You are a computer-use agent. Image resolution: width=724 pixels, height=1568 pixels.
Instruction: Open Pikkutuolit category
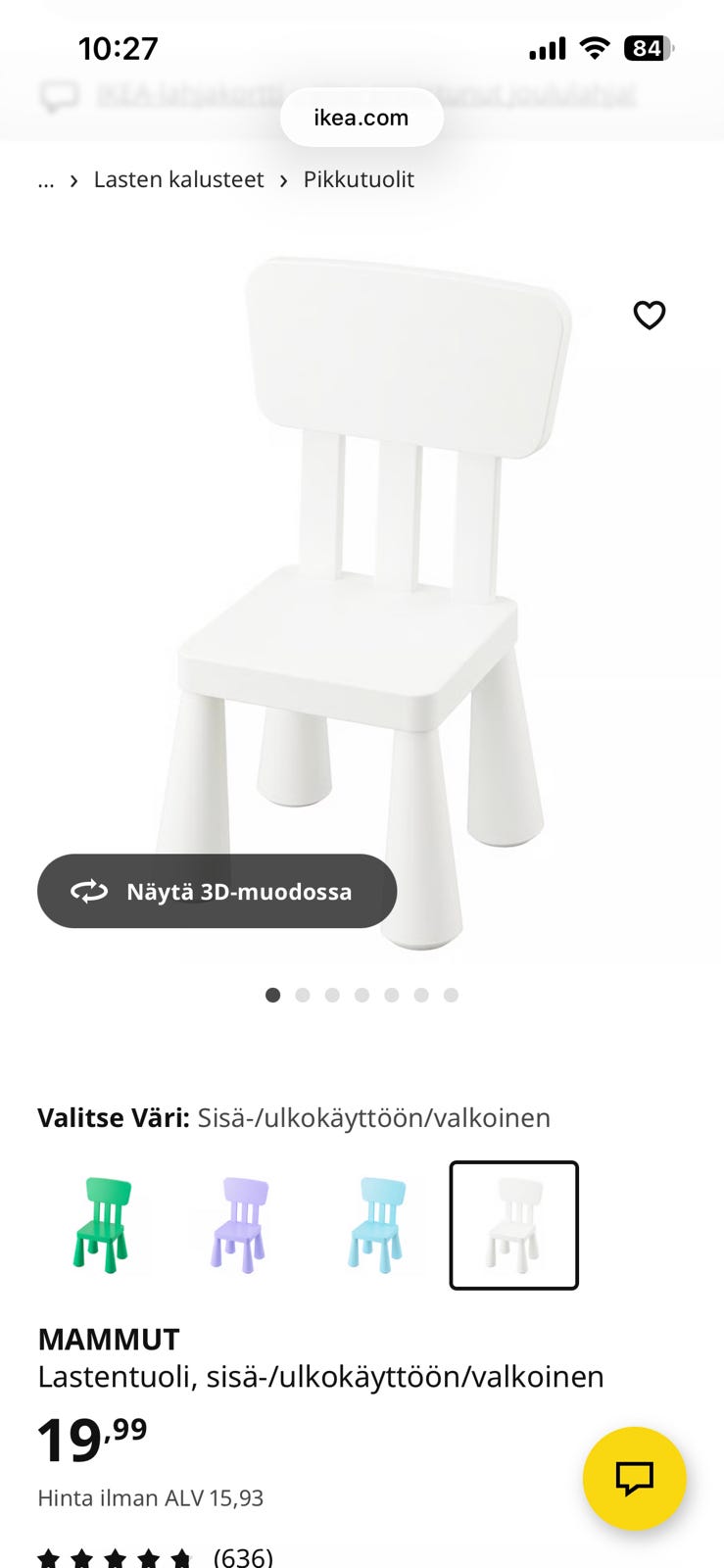(359, 179)
